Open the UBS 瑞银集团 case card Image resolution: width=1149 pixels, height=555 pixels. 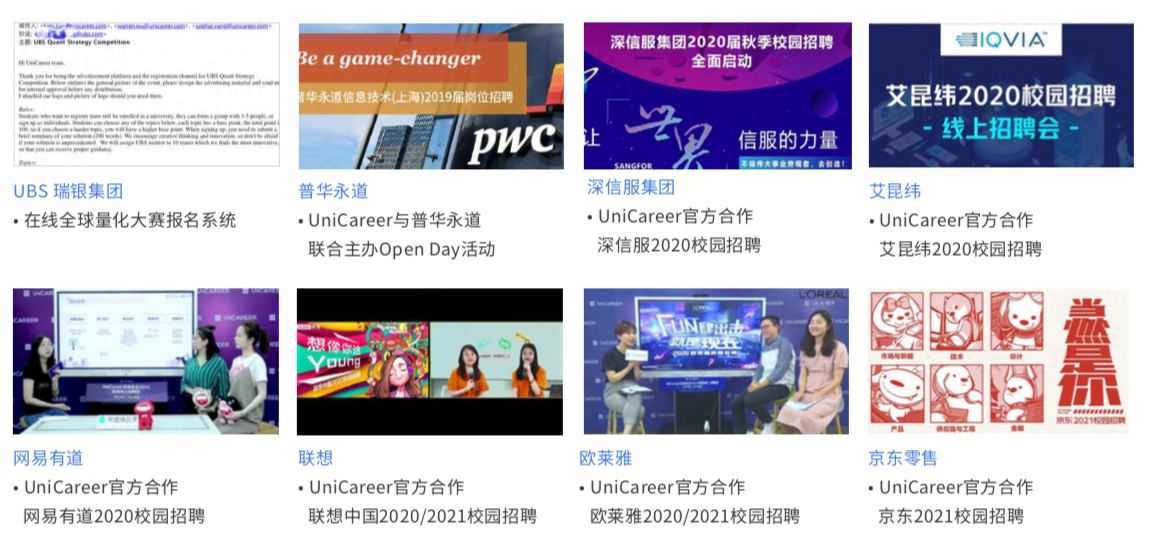pyautogui.click(x=147, y=95)
